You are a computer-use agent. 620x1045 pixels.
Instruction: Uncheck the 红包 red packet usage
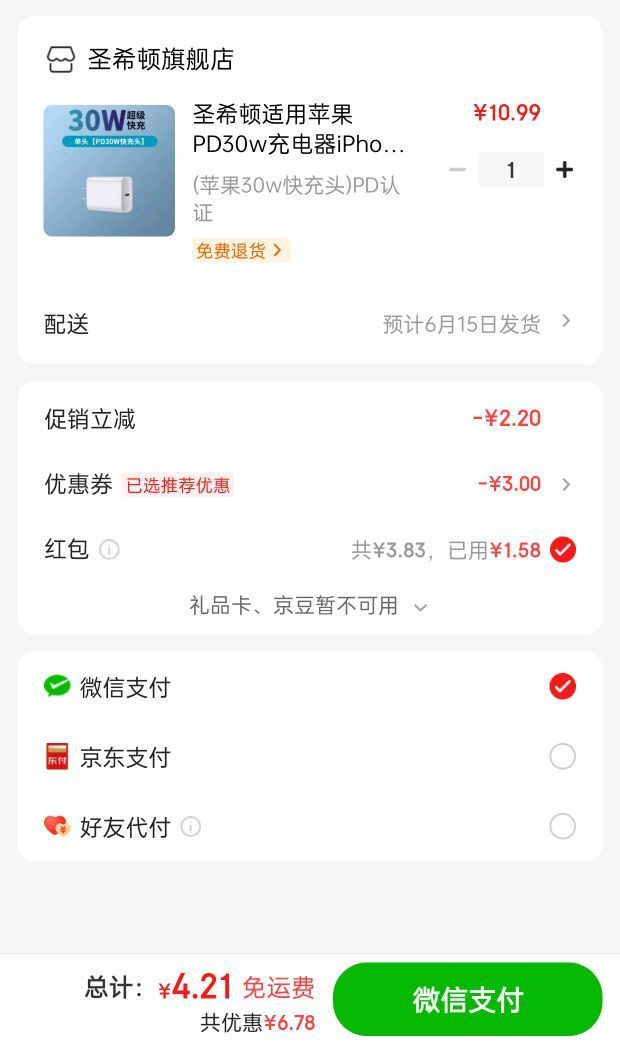click(563, 550)
